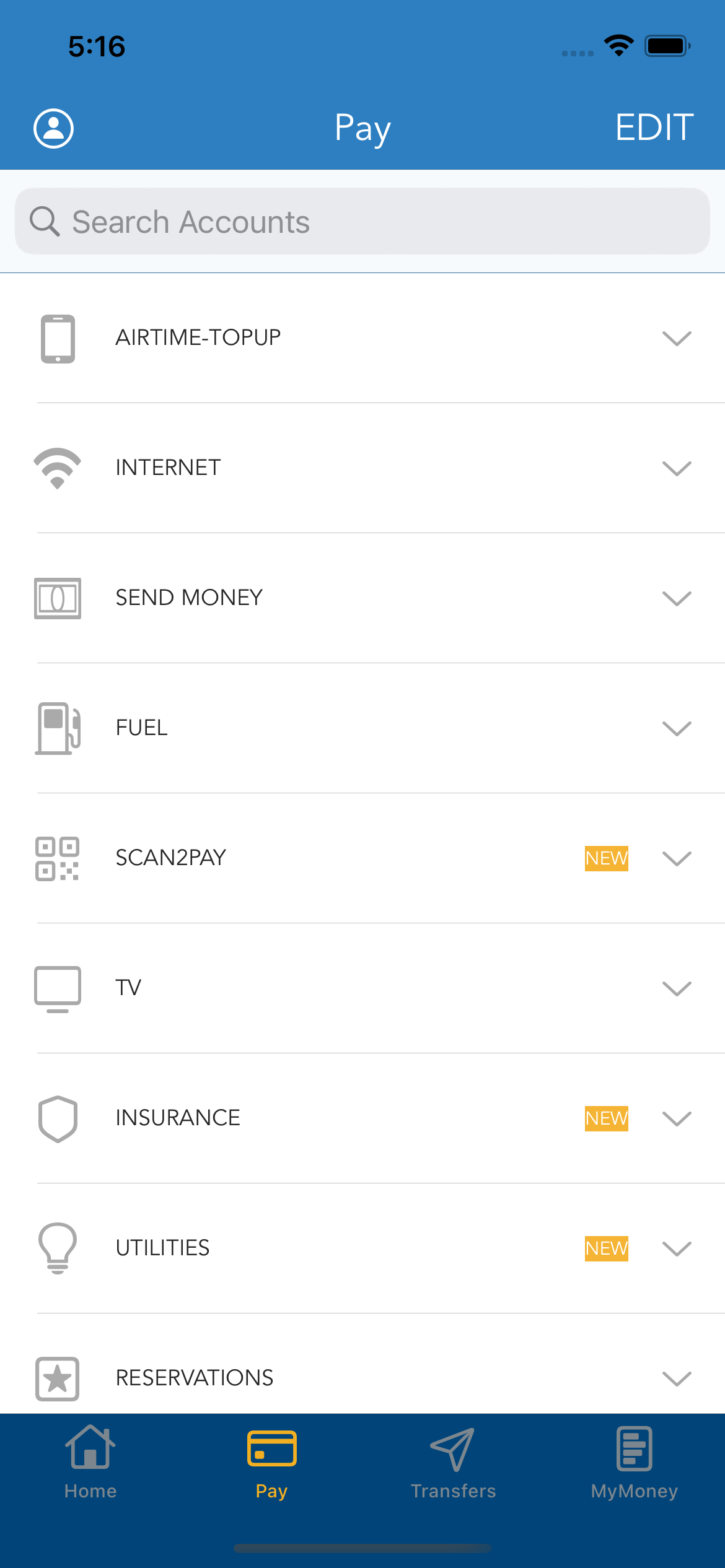Expand the SCAN2PAY row

click(362, 858)
